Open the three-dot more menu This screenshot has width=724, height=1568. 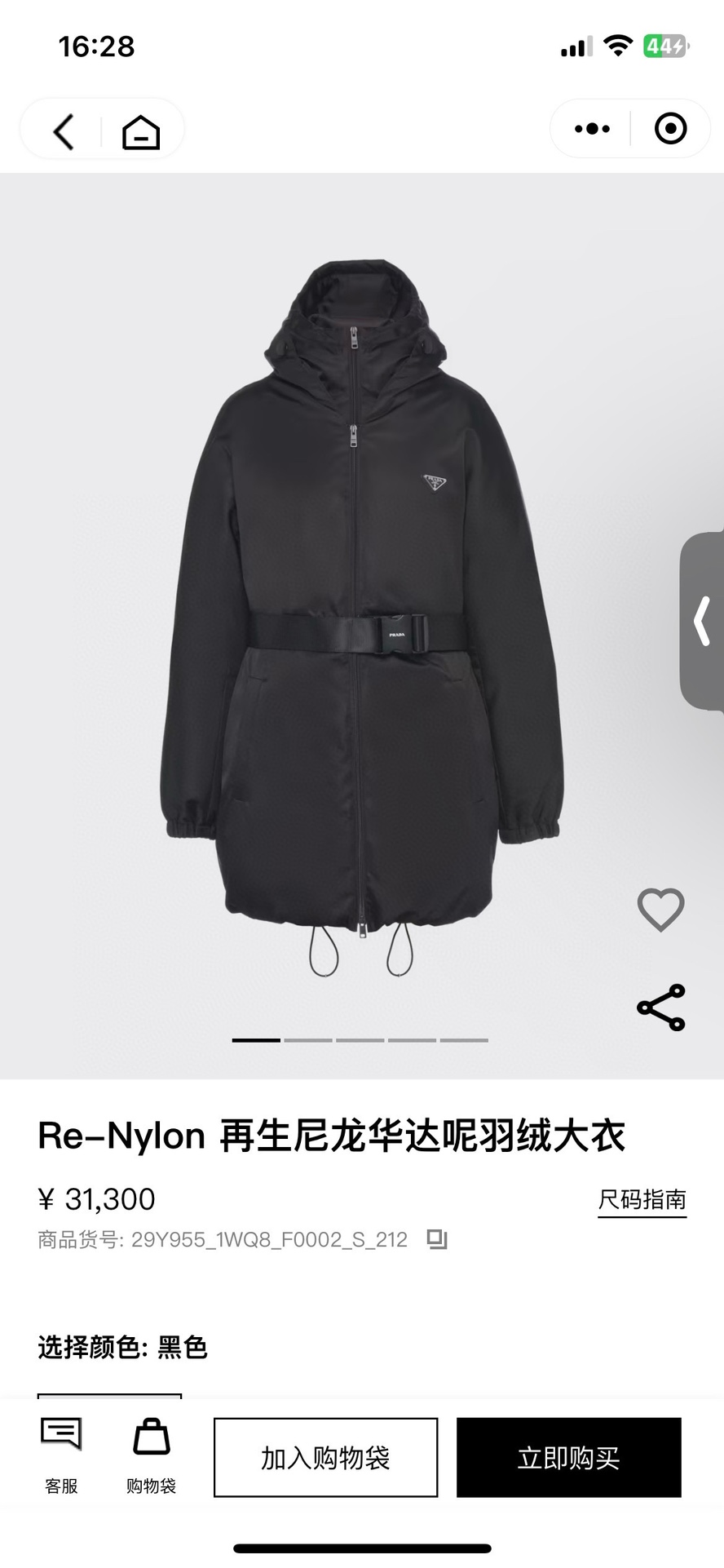(592, 129)
